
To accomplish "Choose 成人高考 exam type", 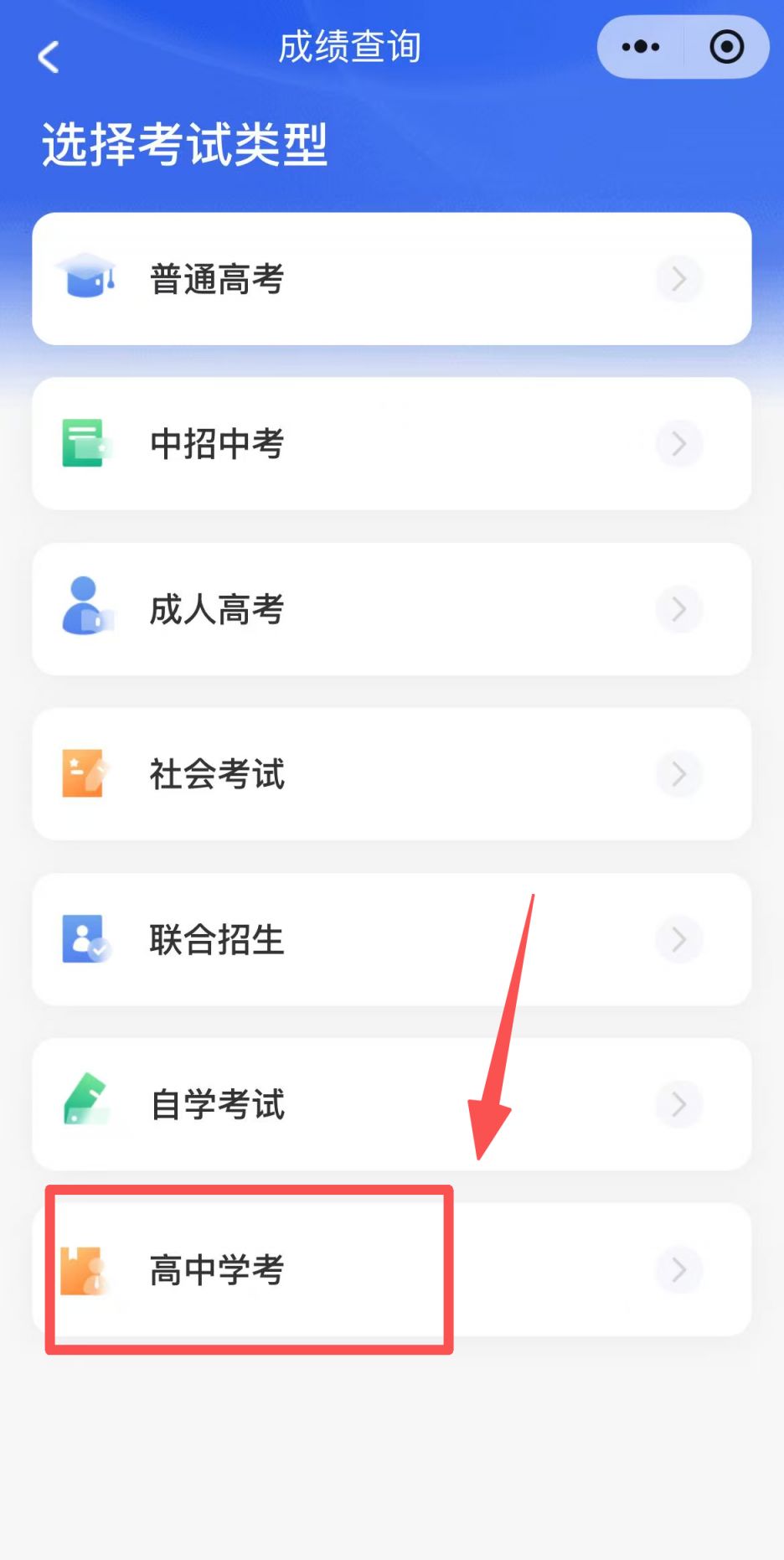I will click(391, 609).
